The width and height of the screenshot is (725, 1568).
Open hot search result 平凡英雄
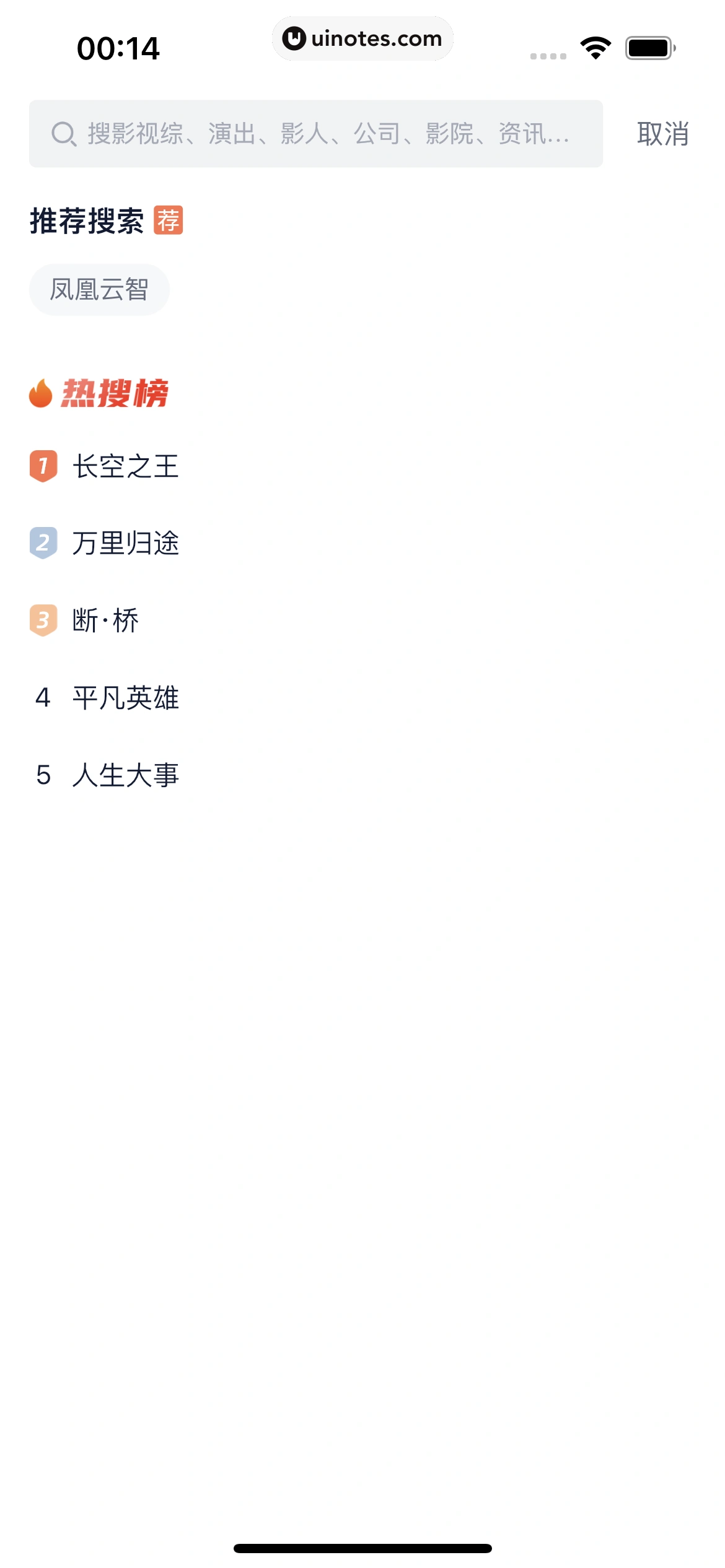pos(125,698)
